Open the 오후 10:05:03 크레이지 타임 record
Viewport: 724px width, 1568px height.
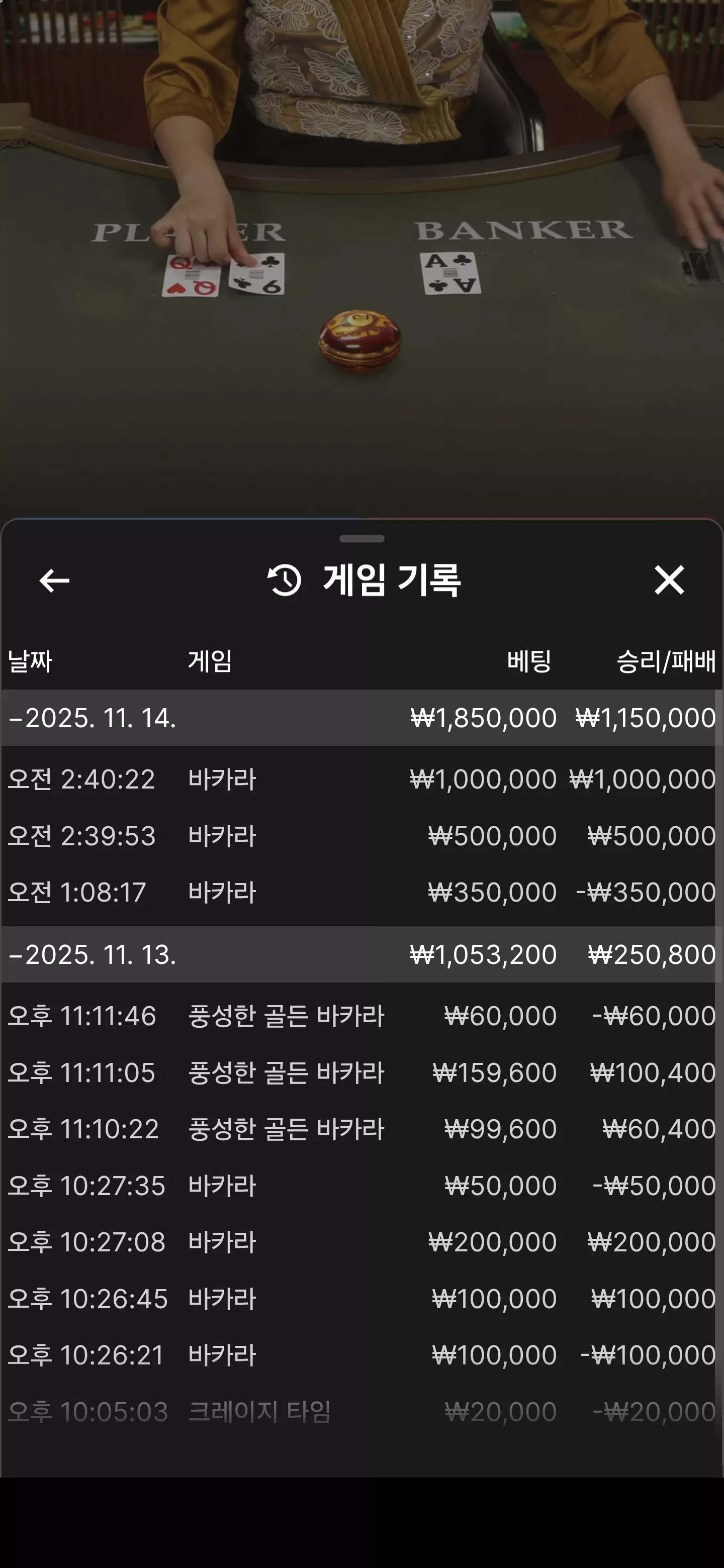[361, 1412]
